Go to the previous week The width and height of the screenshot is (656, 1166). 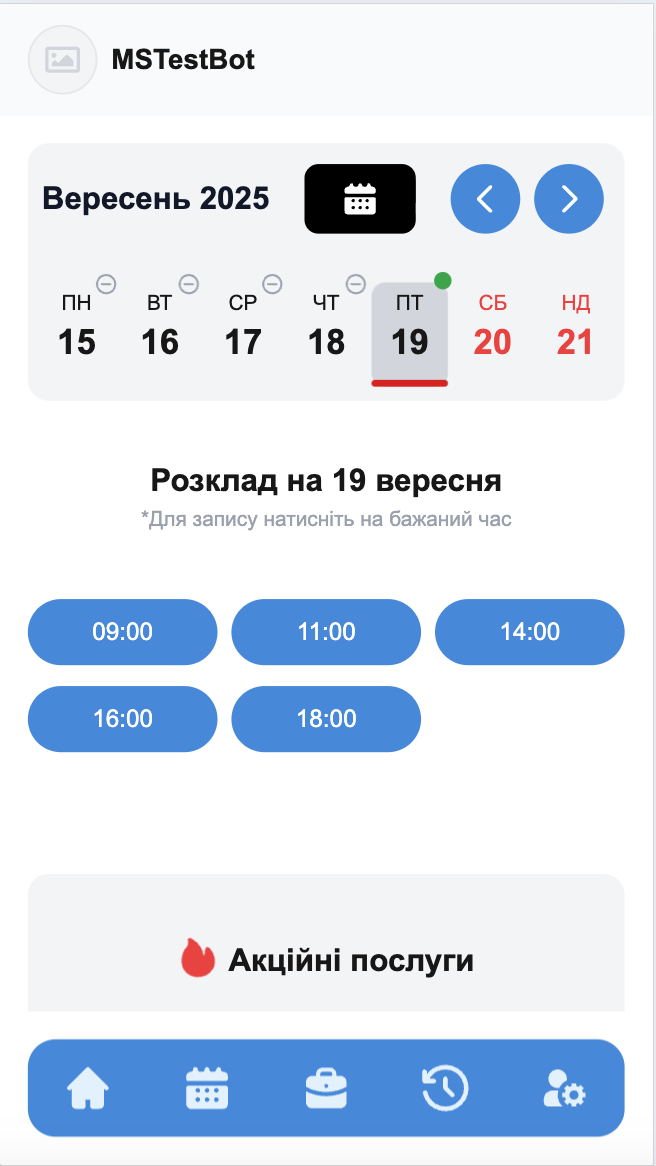(x=485, y=199)
